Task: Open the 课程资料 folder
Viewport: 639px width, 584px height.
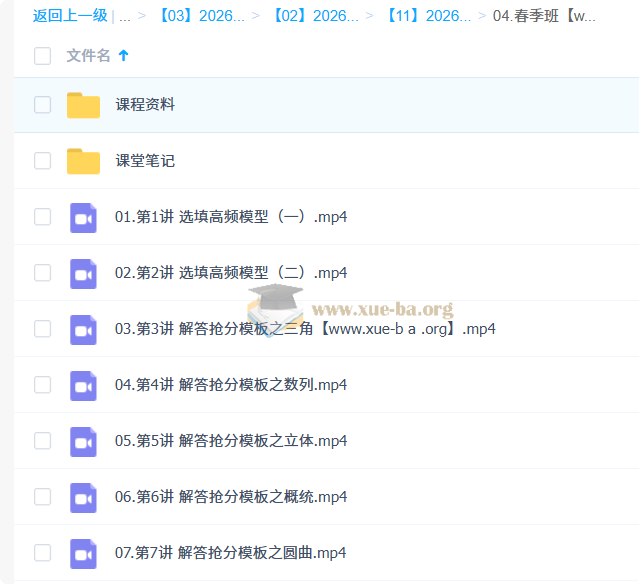Action: tap(145, 104)
